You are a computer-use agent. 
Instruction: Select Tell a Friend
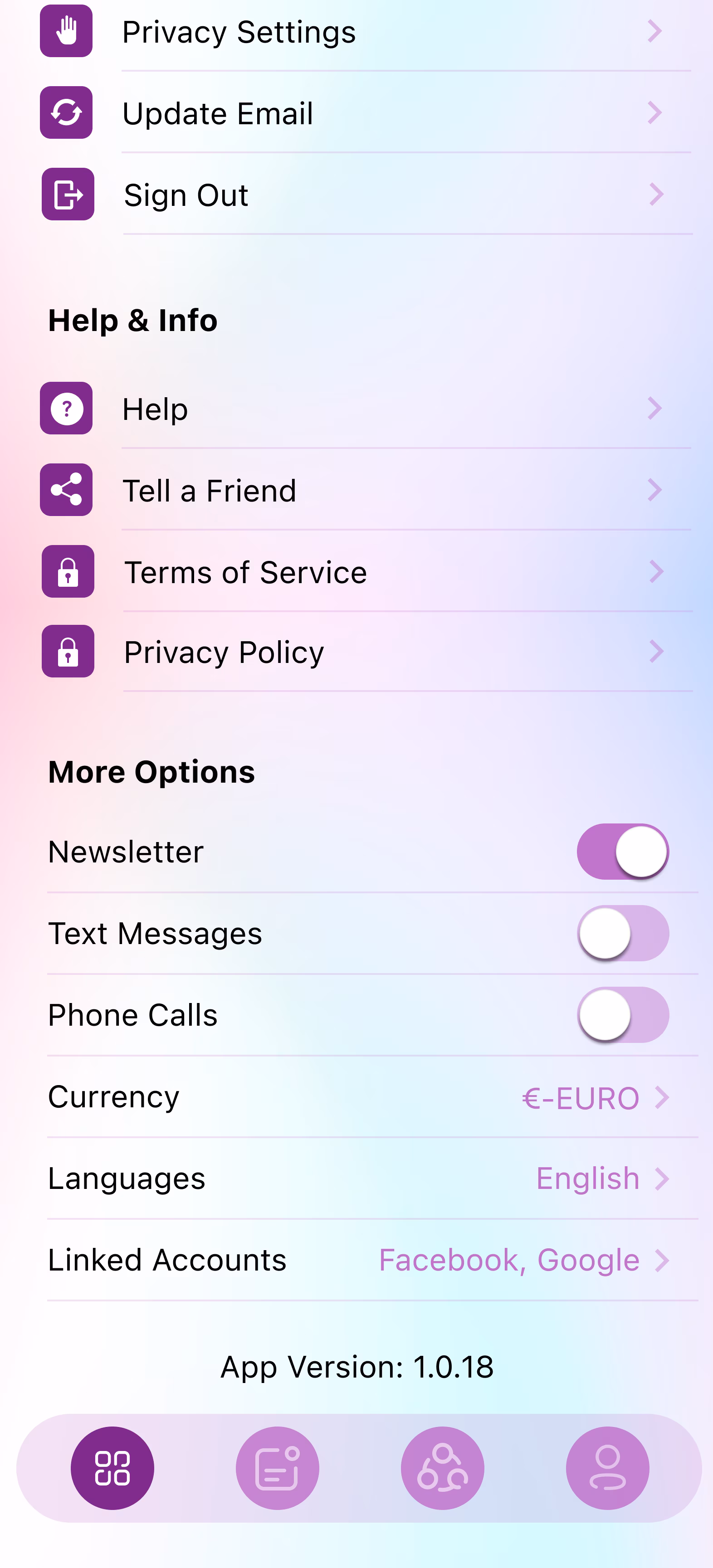[365, 490]
